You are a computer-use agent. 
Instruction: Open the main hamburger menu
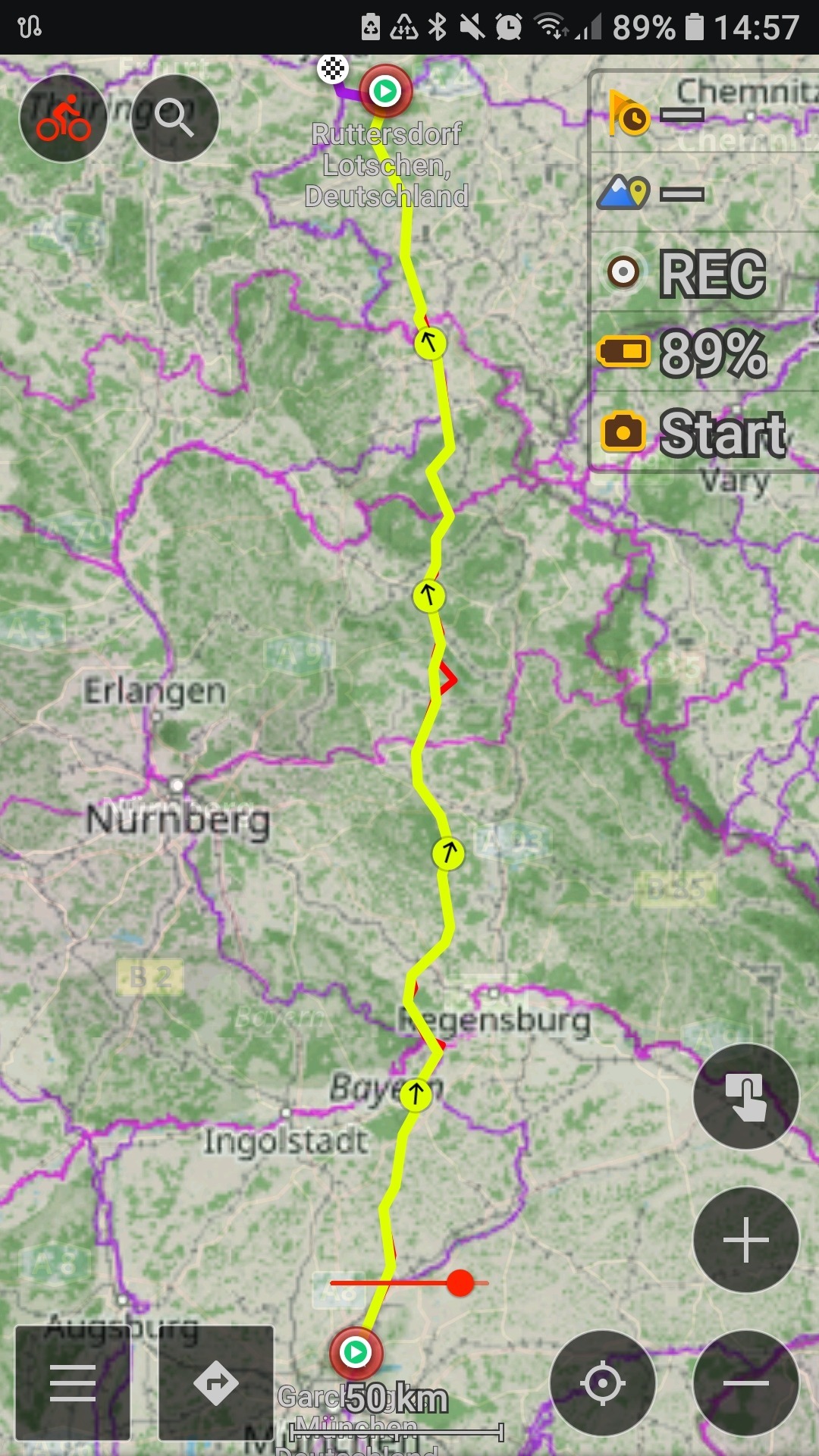[73, 1383]
